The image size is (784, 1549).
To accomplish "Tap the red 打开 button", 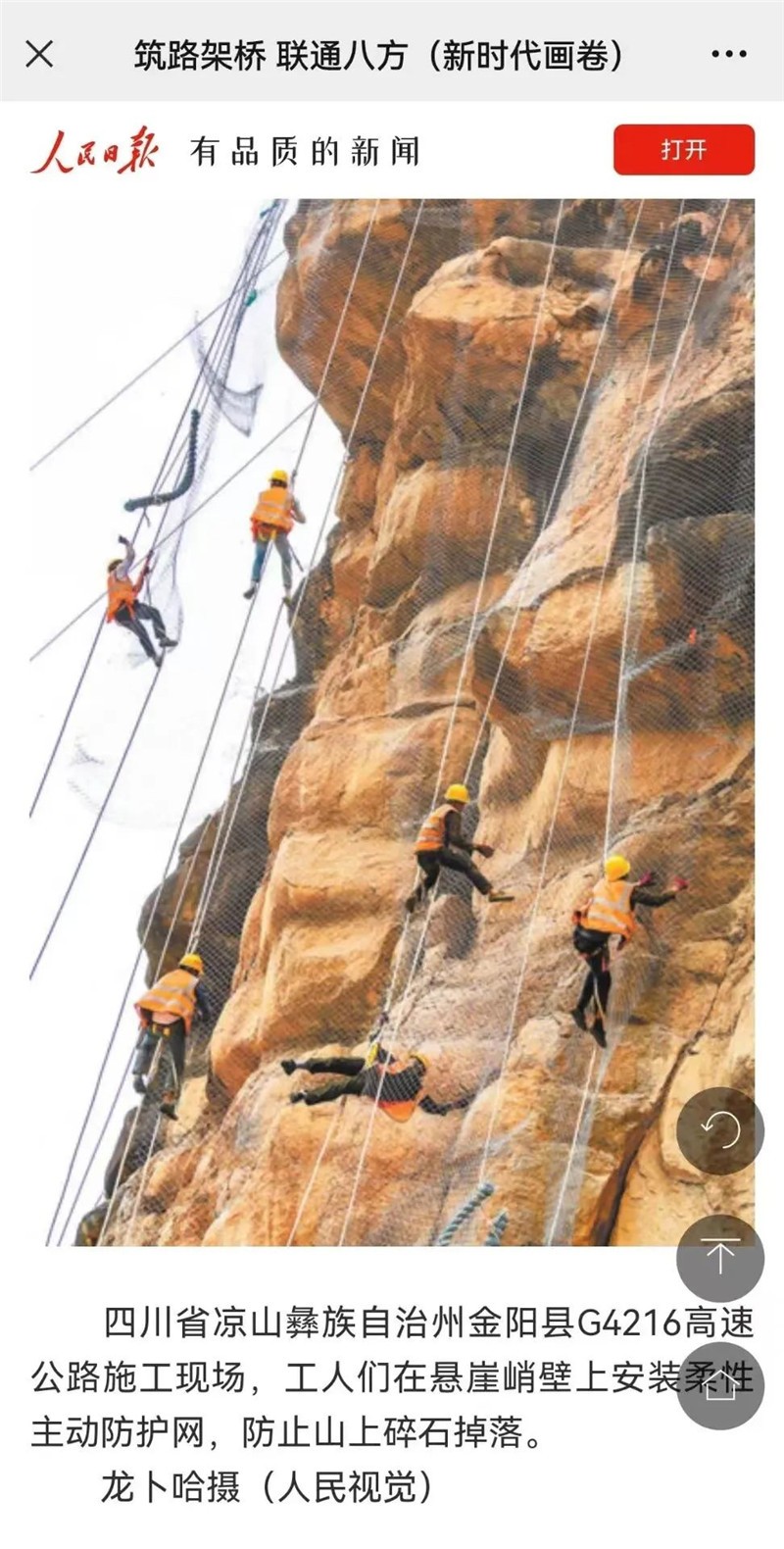I will tap(683, 150).
